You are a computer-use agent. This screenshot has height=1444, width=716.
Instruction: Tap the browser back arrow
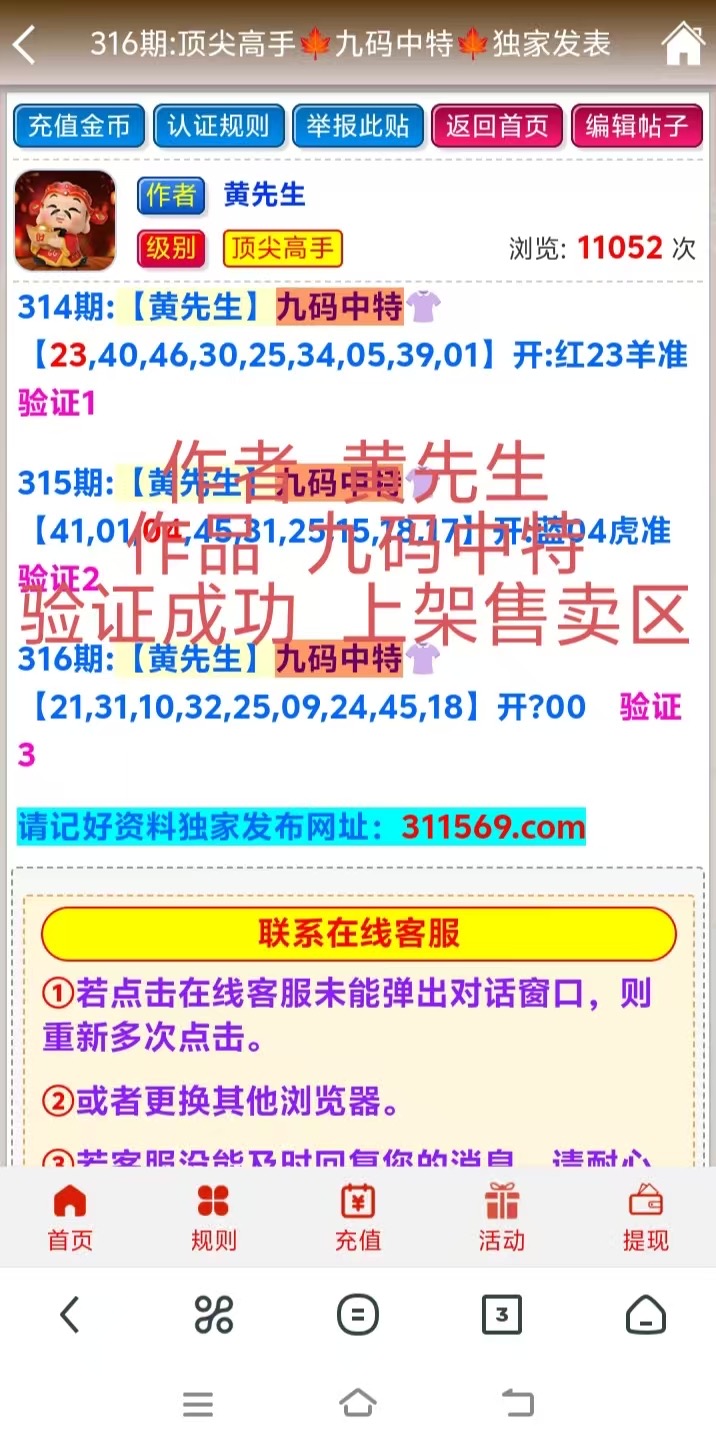69,1315
